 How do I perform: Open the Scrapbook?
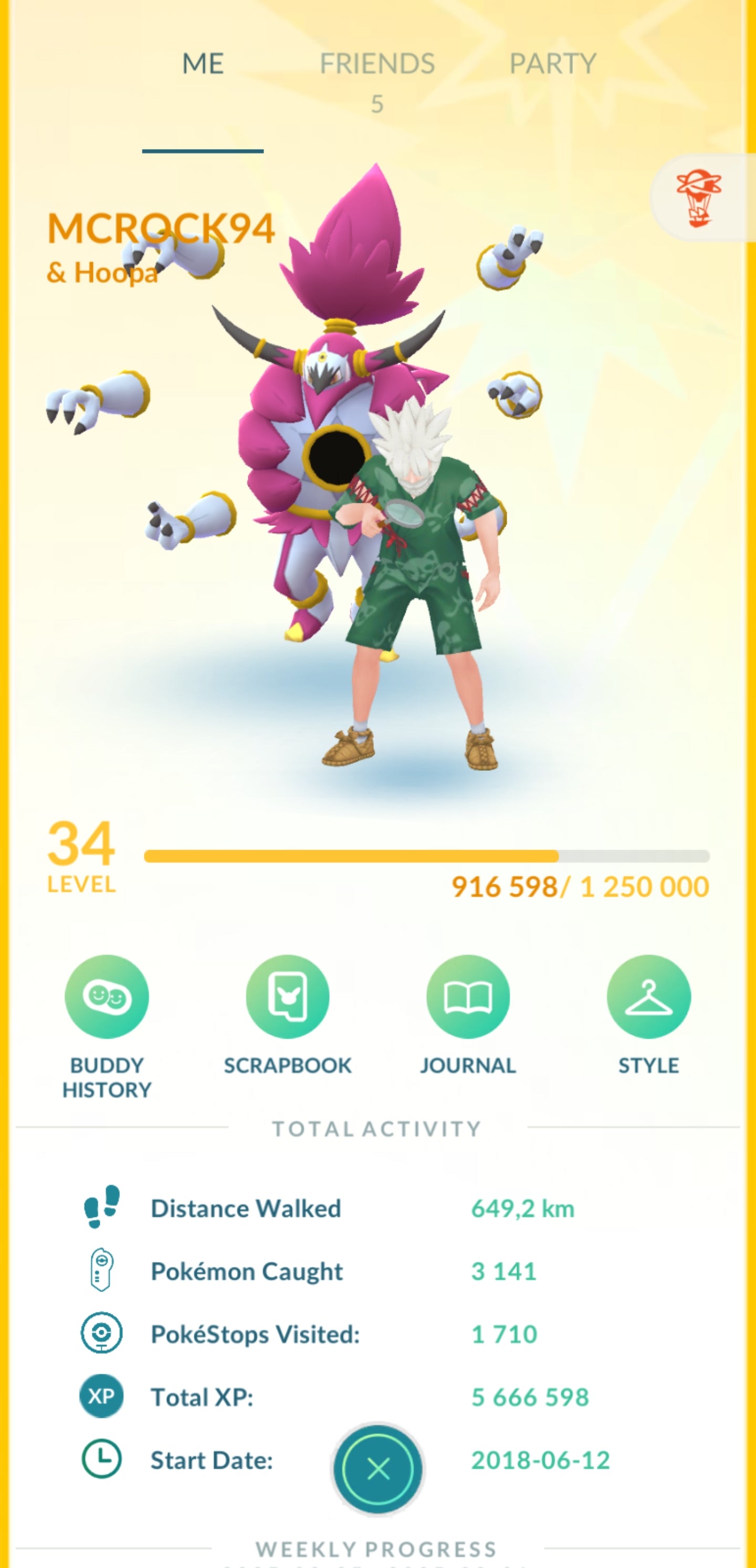[288, 997]
